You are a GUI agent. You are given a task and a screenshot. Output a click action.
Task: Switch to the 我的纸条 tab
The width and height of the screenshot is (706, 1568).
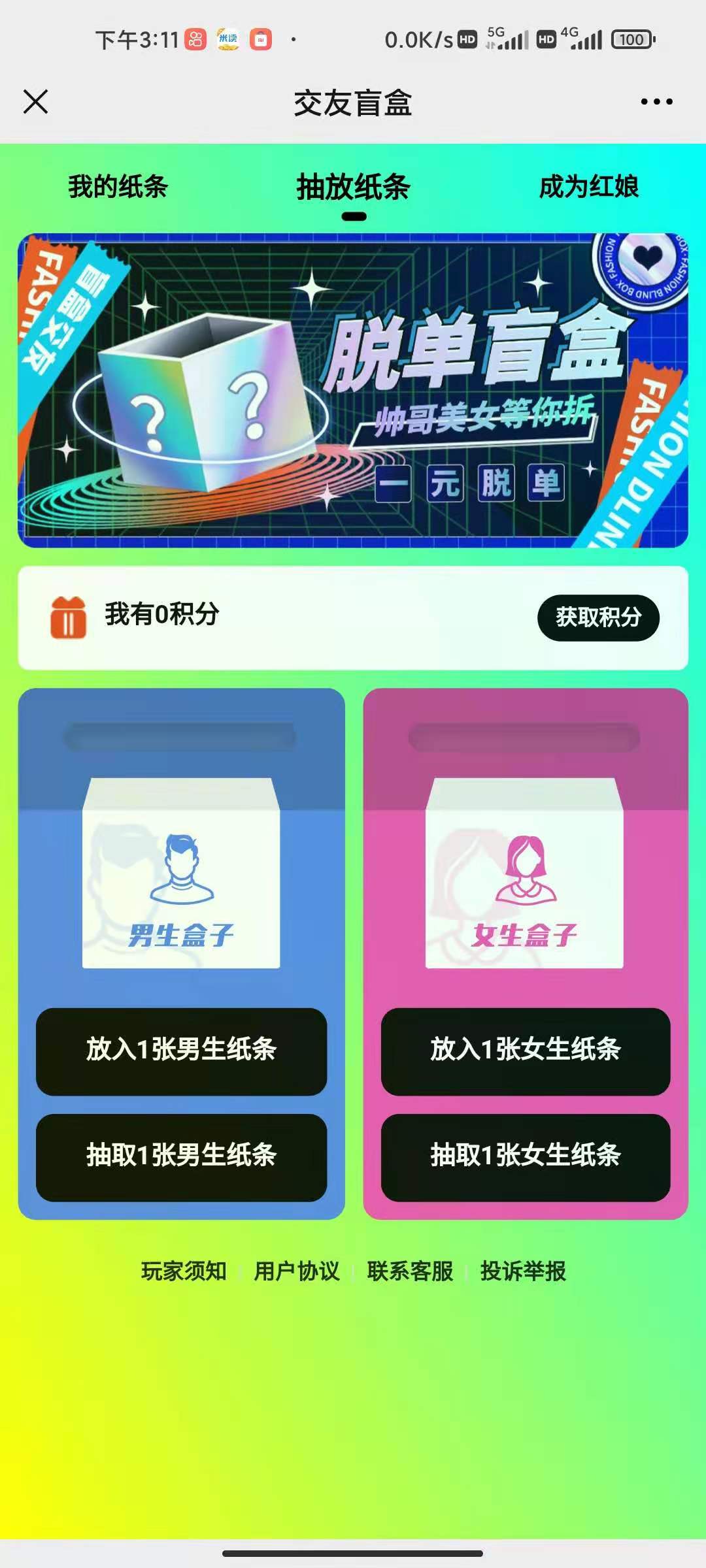point(118,187)
